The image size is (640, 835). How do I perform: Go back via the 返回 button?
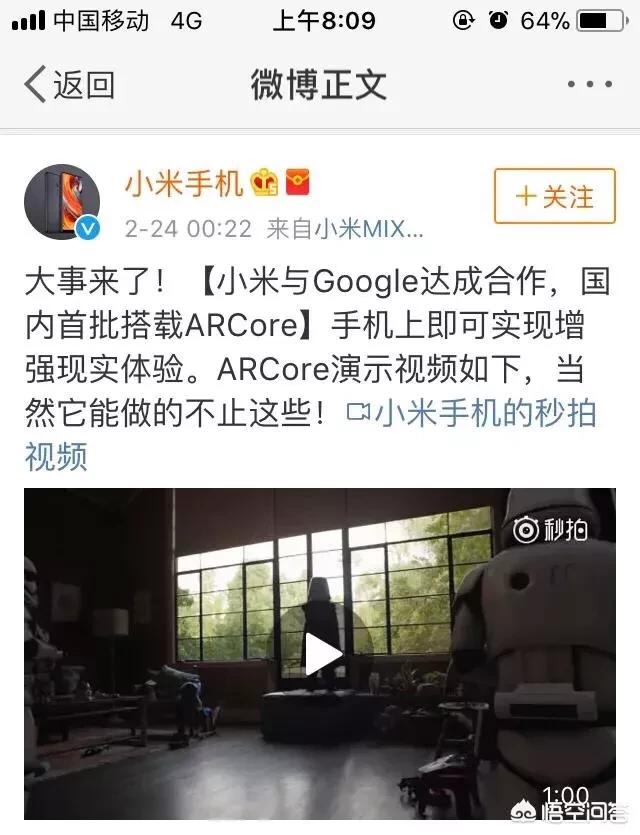tap(68, 85)
